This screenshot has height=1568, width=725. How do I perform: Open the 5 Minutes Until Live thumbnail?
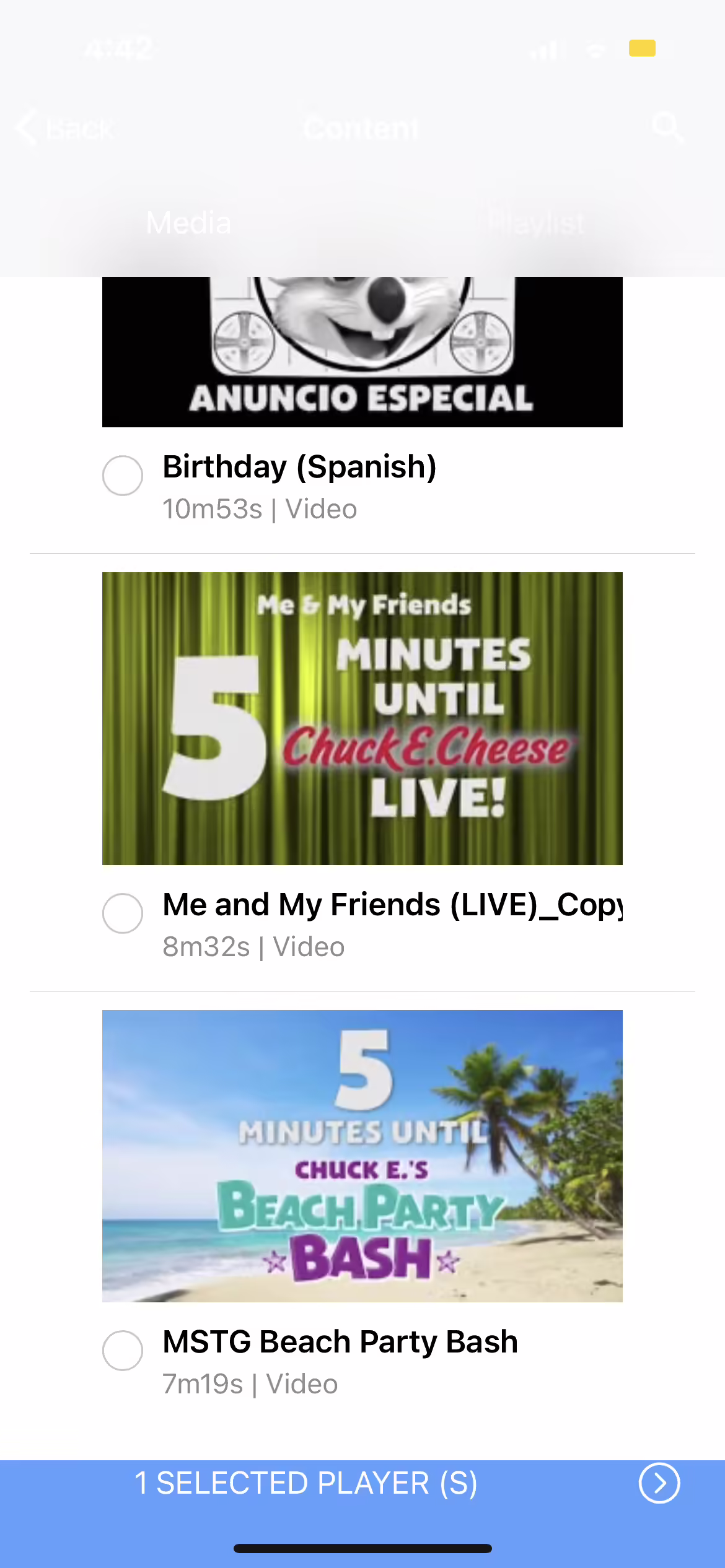click(362, 718)
